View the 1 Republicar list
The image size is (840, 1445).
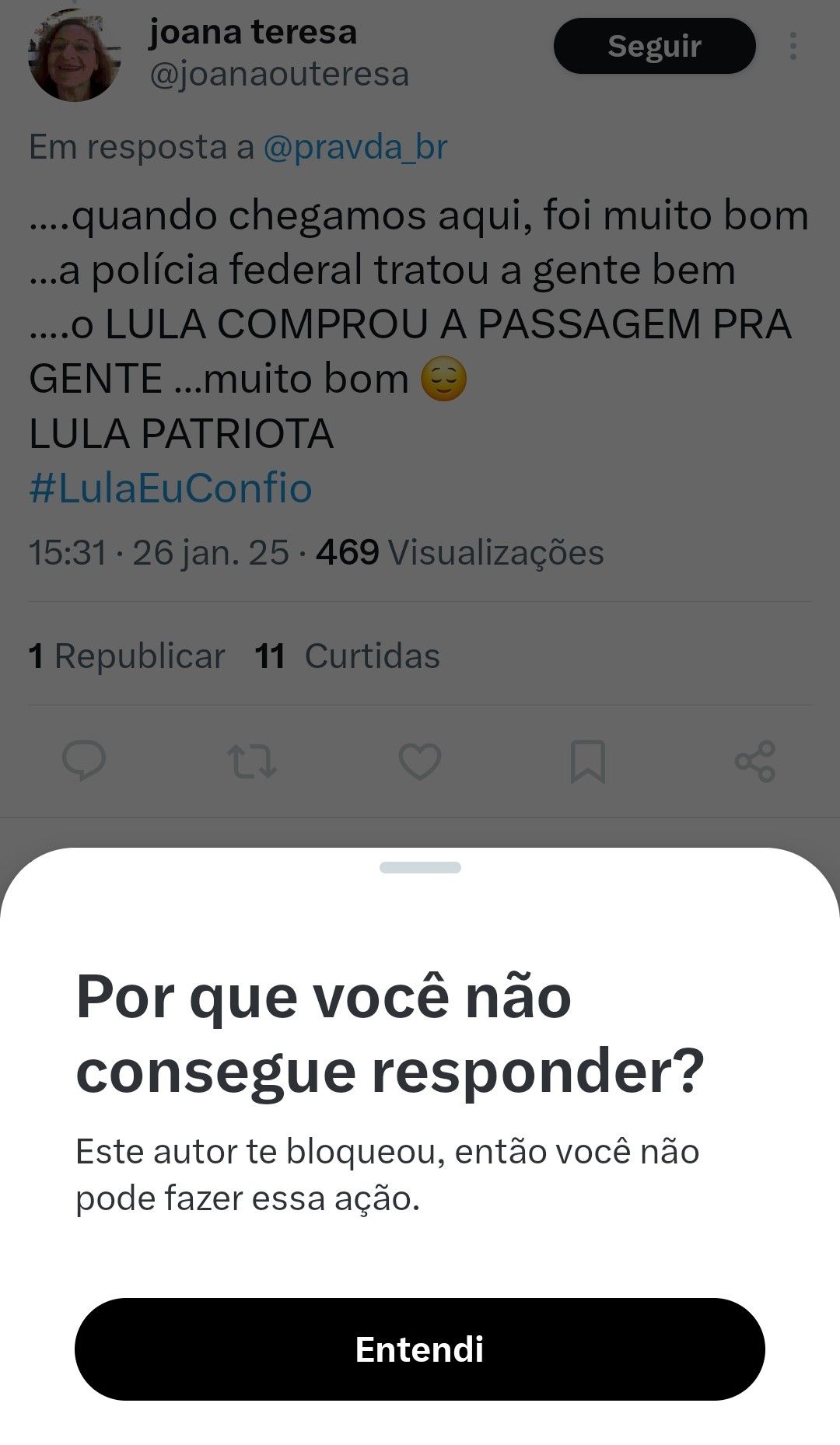click(127, 656)
